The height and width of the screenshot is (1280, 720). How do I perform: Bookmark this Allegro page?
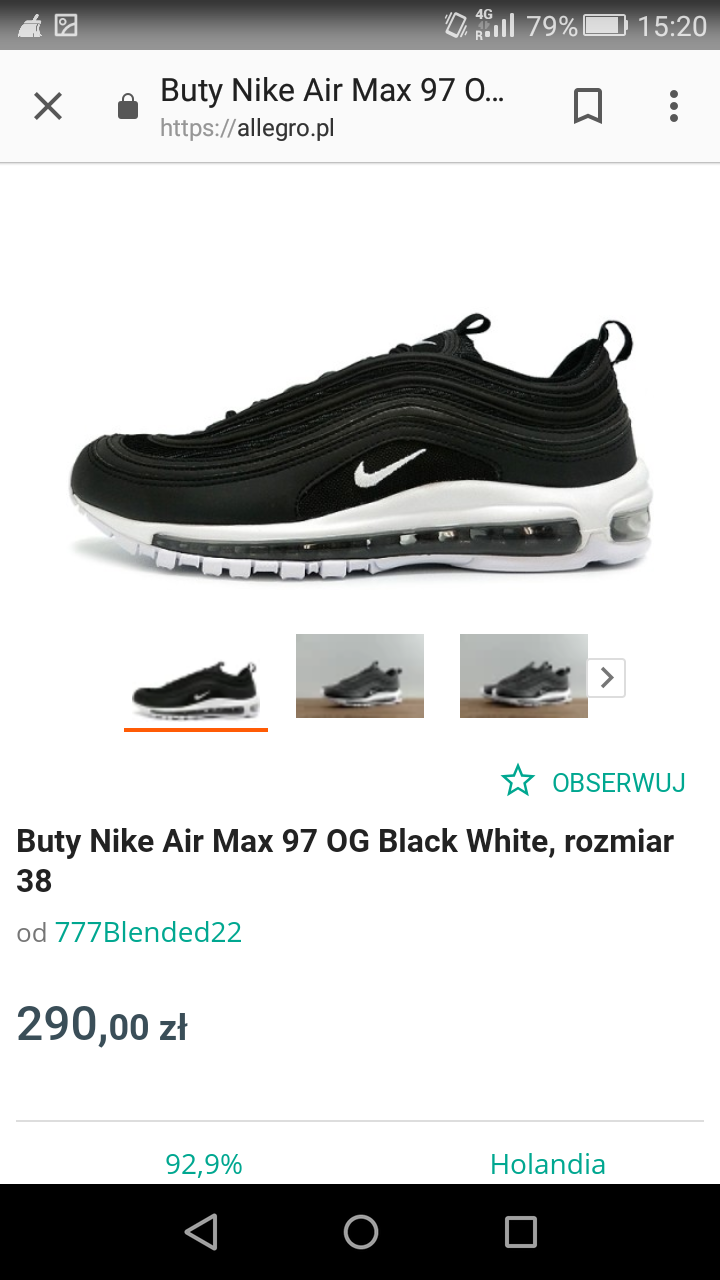(588, 106)
